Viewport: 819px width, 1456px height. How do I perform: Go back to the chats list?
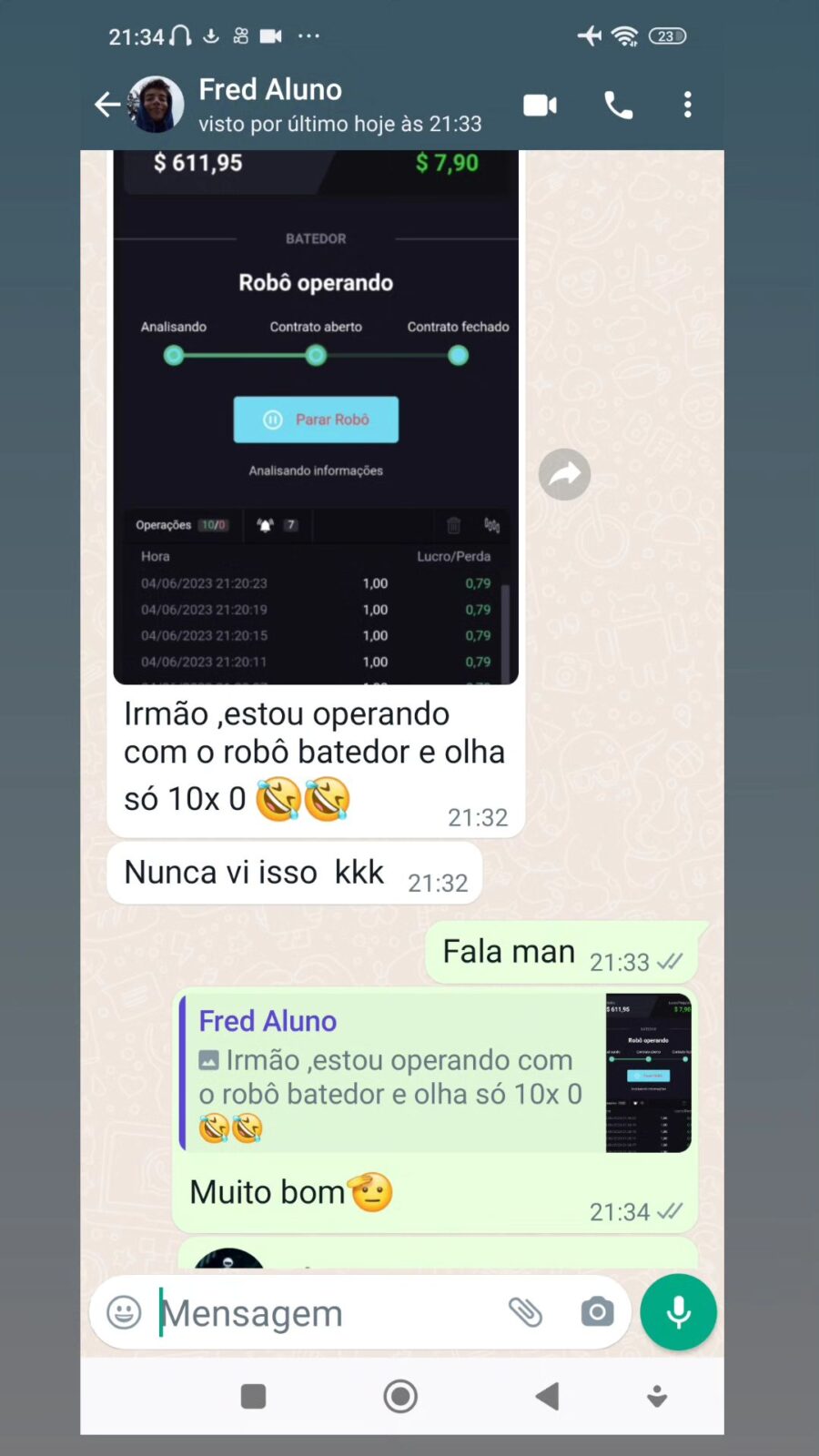click(107, 105)
